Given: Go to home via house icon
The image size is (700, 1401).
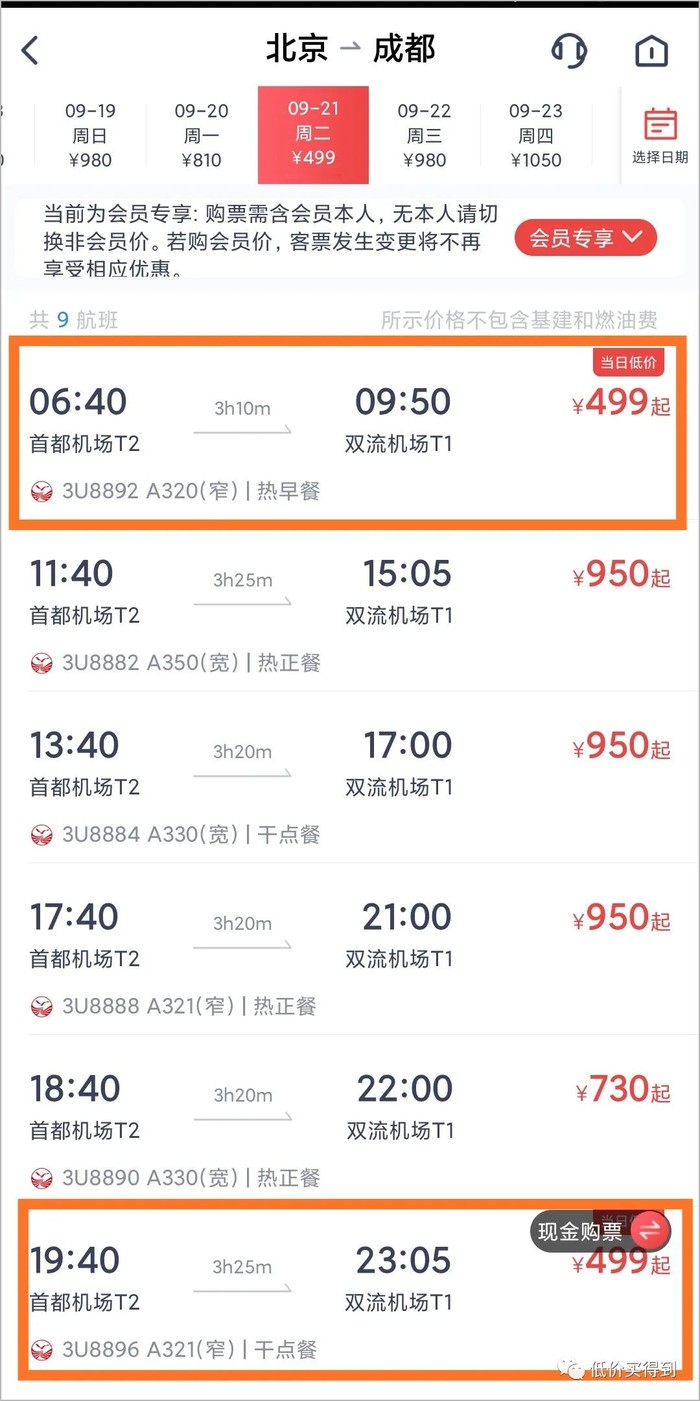Looking at the screenshot, I should point(652,50).
